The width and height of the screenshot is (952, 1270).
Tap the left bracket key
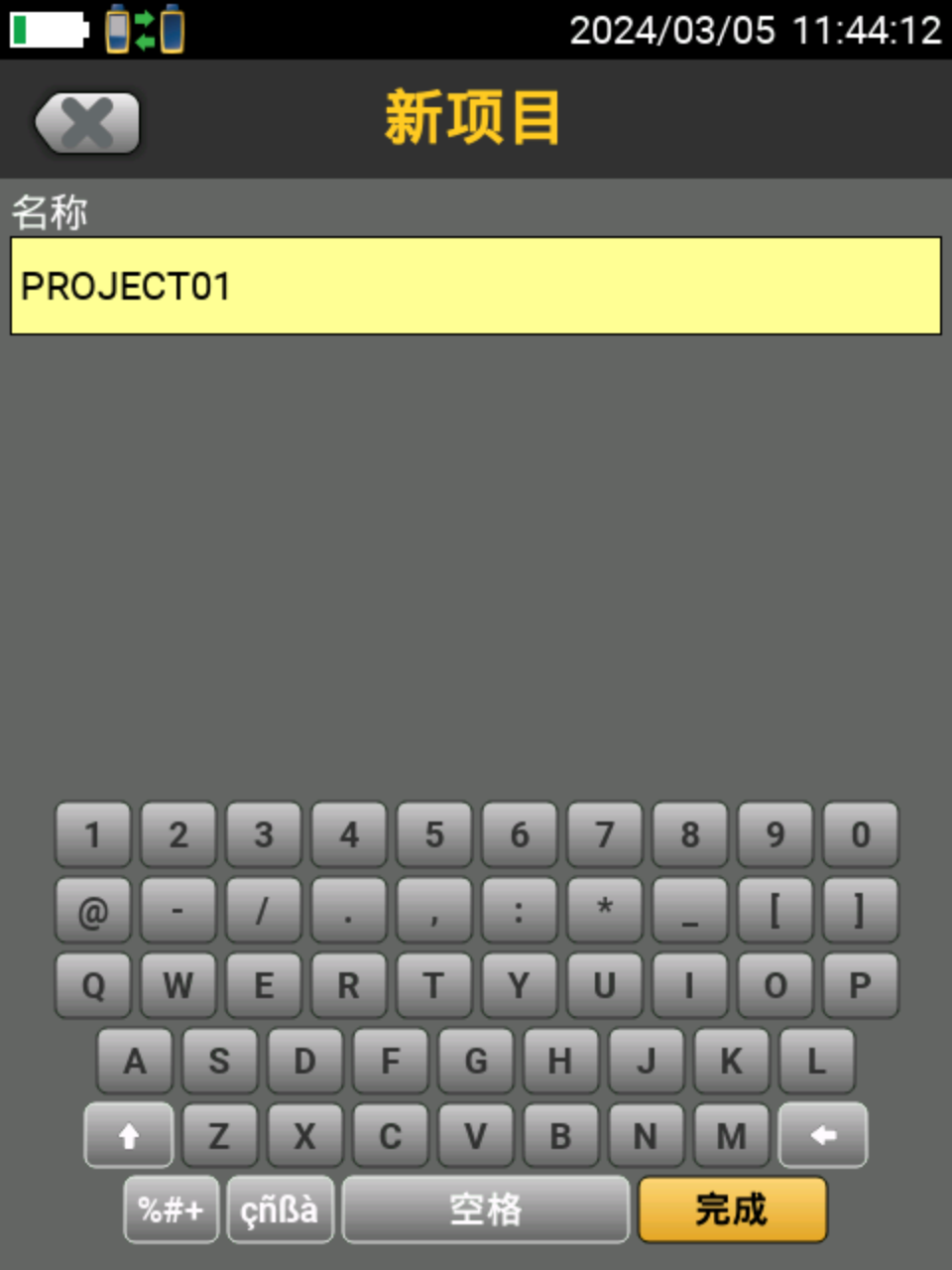[775, 910]
